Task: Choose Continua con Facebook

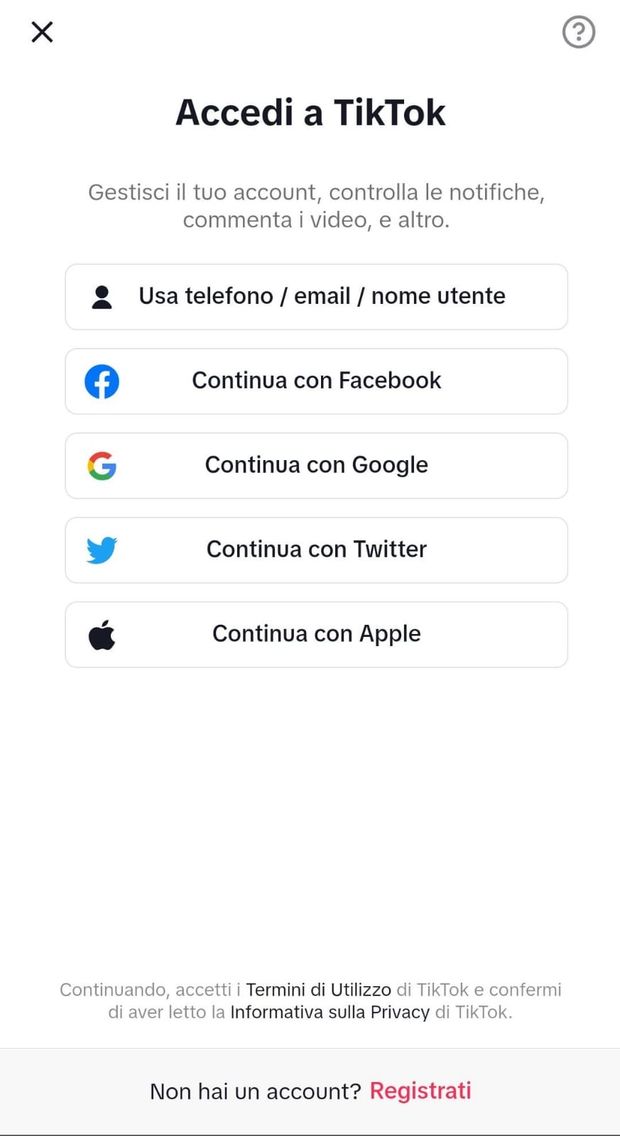Action: pos(316,381)
